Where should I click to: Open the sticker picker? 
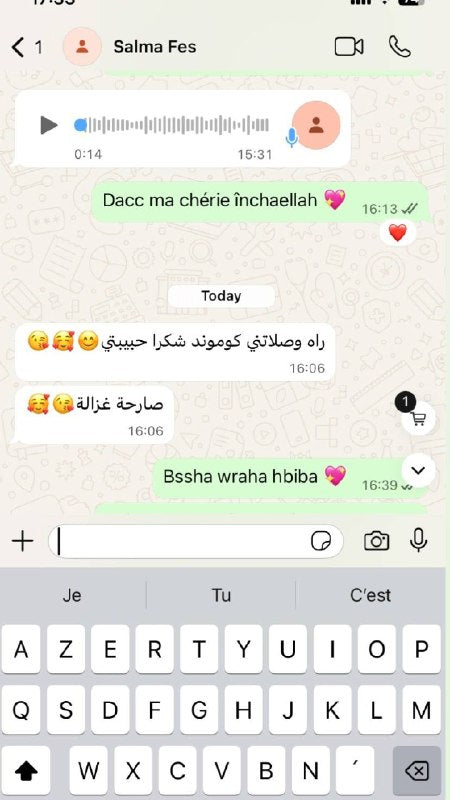(321, 541)
